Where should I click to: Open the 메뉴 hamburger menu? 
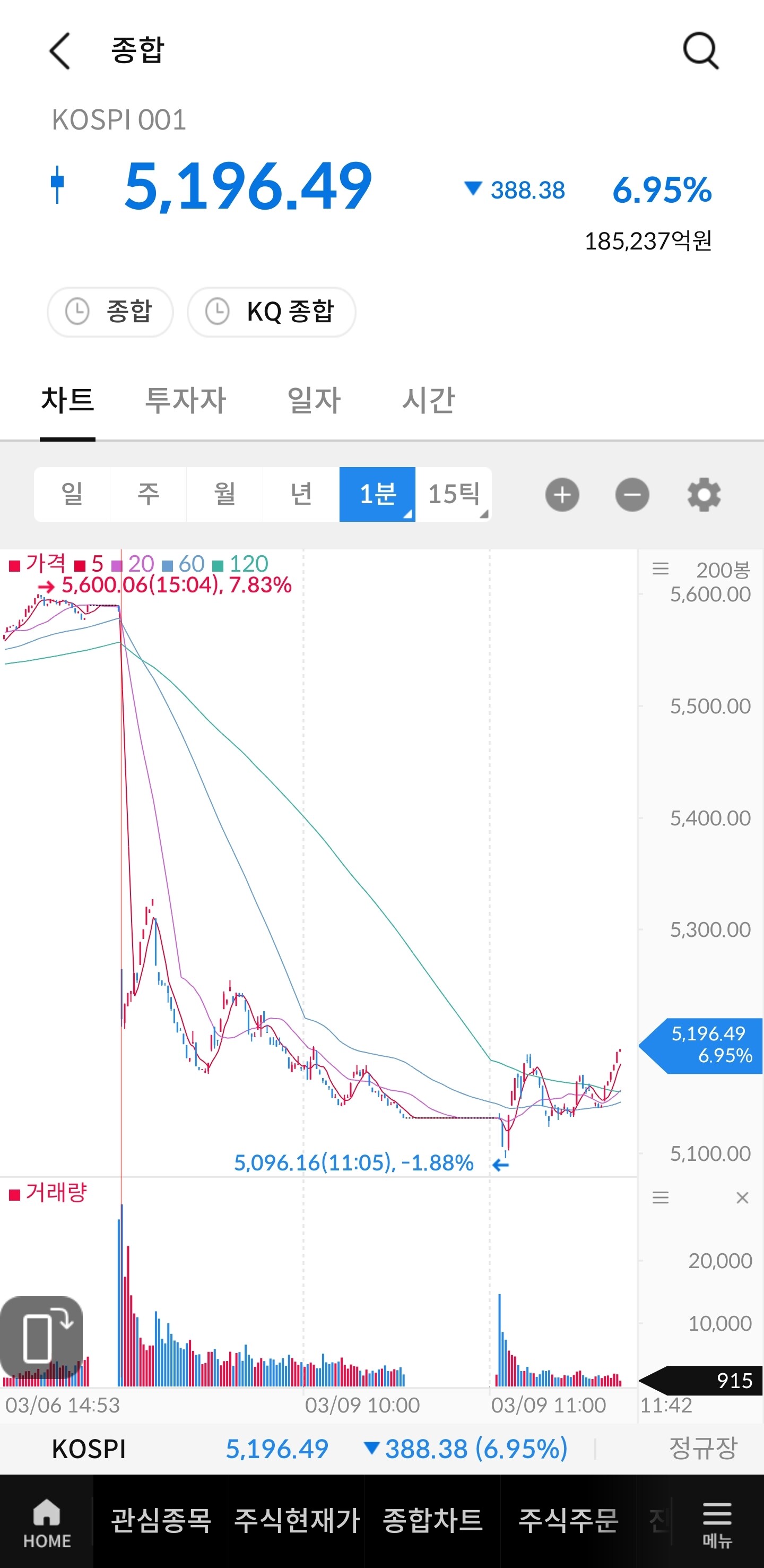(x=717, y=1521)
